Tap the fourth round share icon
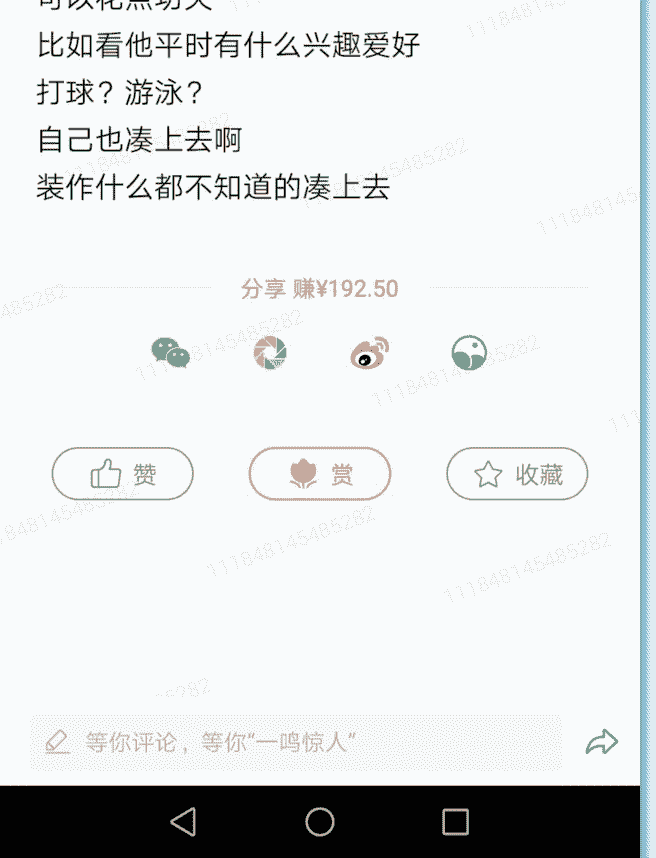Screen dimensions: 656x858 (x=468, y=352)
